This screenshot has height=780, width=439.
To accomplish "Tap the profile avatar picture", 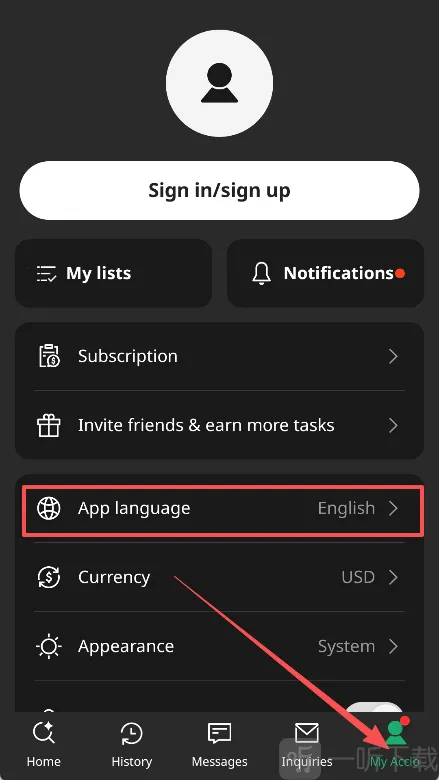I will (x=219, y=84).
